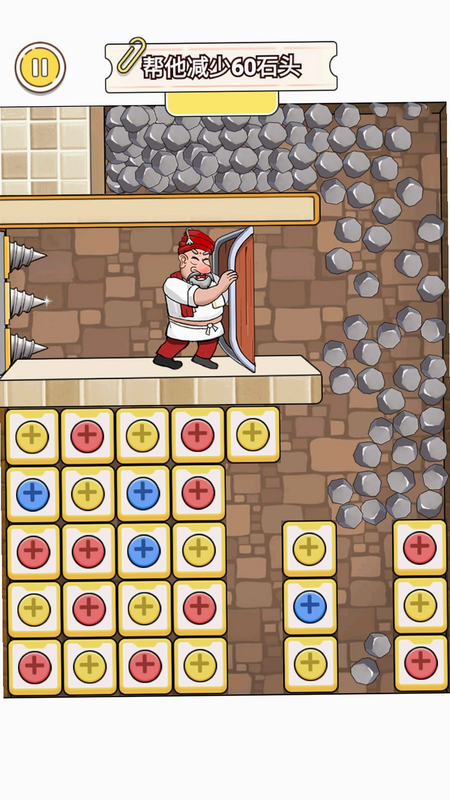Select the bottom yellow screw in the middle stack
The height and width of the screenshot is (800, 450).
(310, 665)
